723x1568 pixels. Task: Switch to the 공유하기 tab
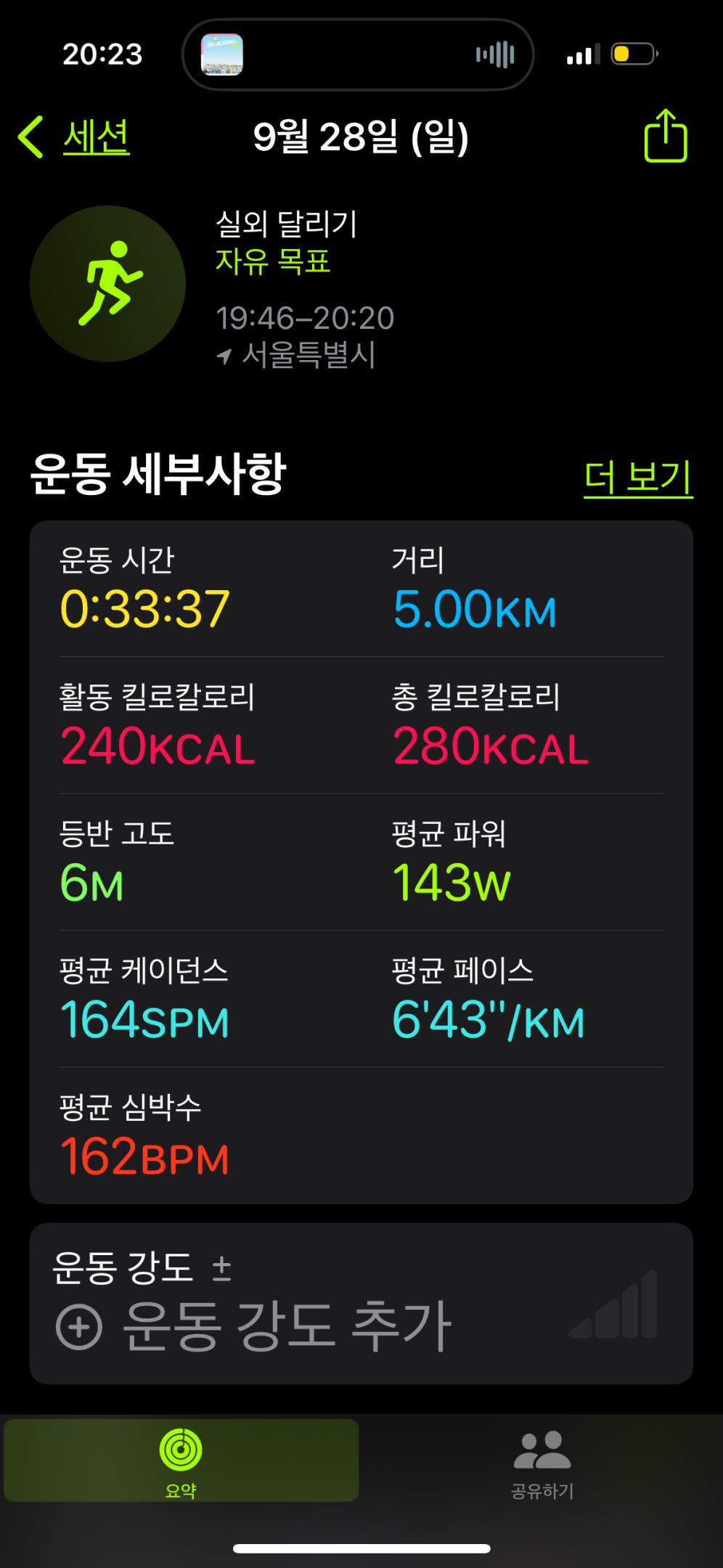click(x=542, y=1461)
